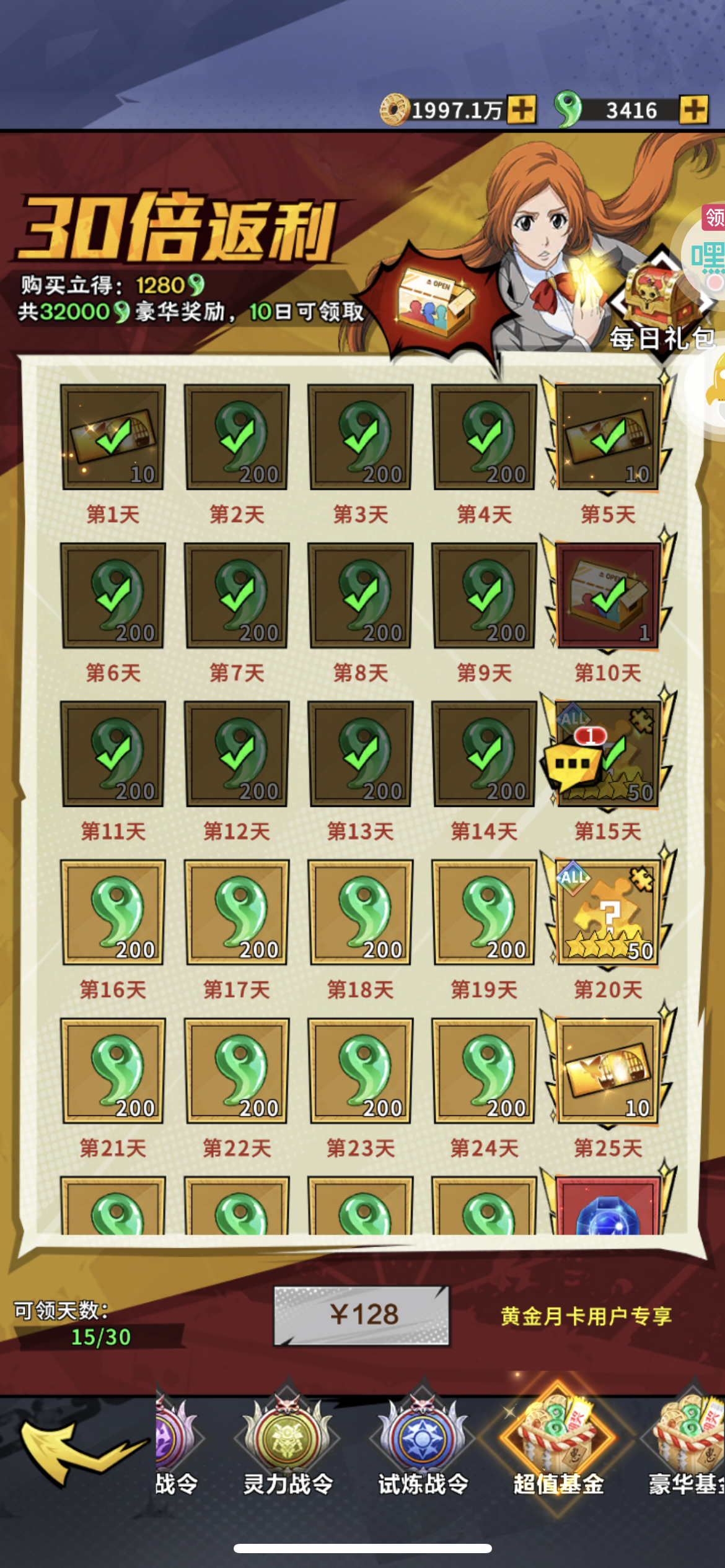
Task: Select the 第19天 reward tile
Action: point(484,912)
